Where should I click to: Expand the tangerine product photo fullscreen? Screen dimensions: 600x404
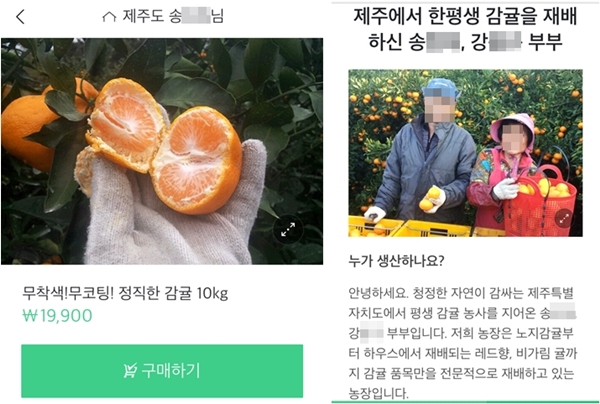[x=287, y=230]
